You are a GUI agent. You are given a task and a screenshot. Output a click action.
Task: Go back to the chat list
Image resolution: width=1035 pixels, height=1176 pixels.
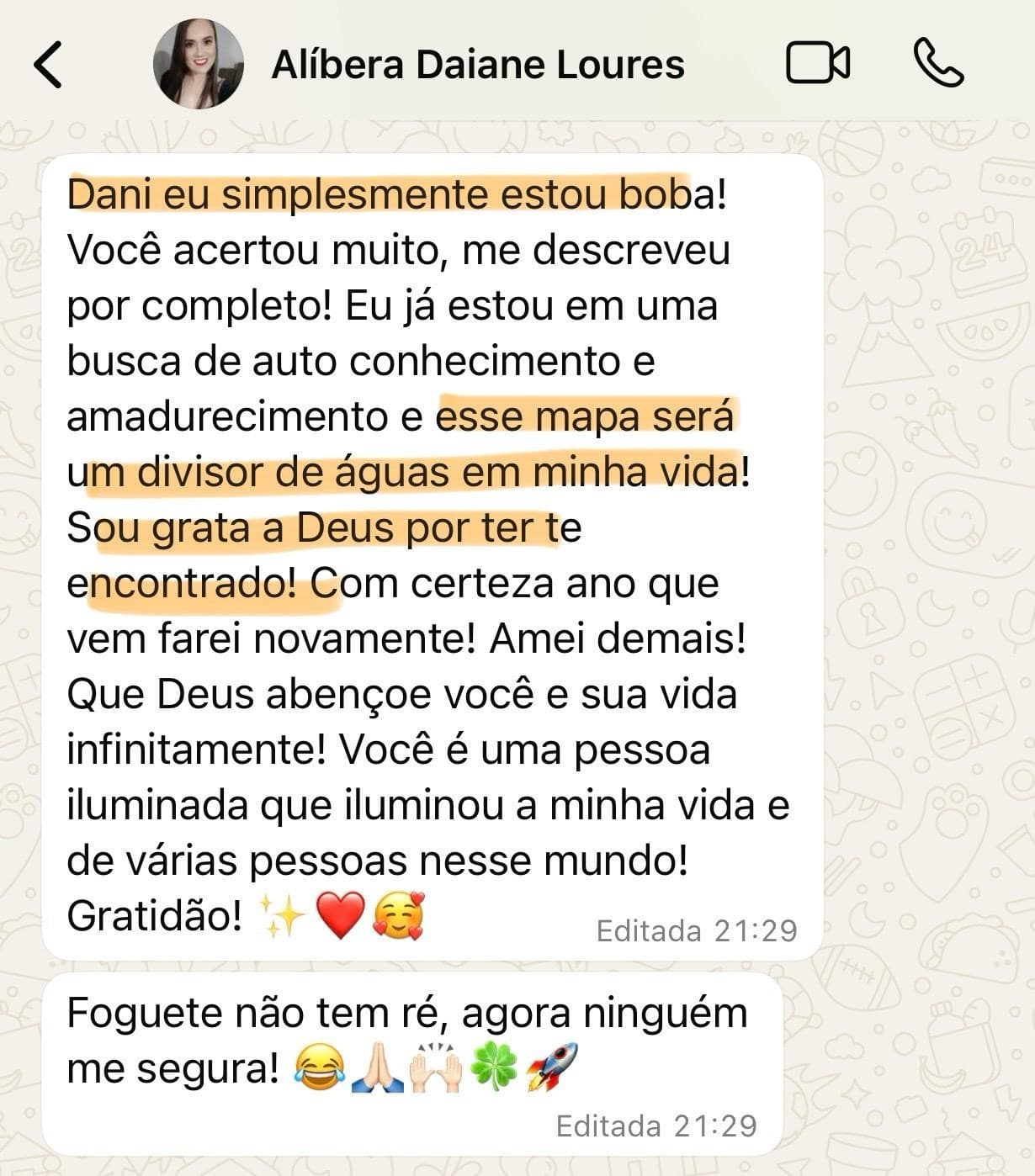pos(48,64)
